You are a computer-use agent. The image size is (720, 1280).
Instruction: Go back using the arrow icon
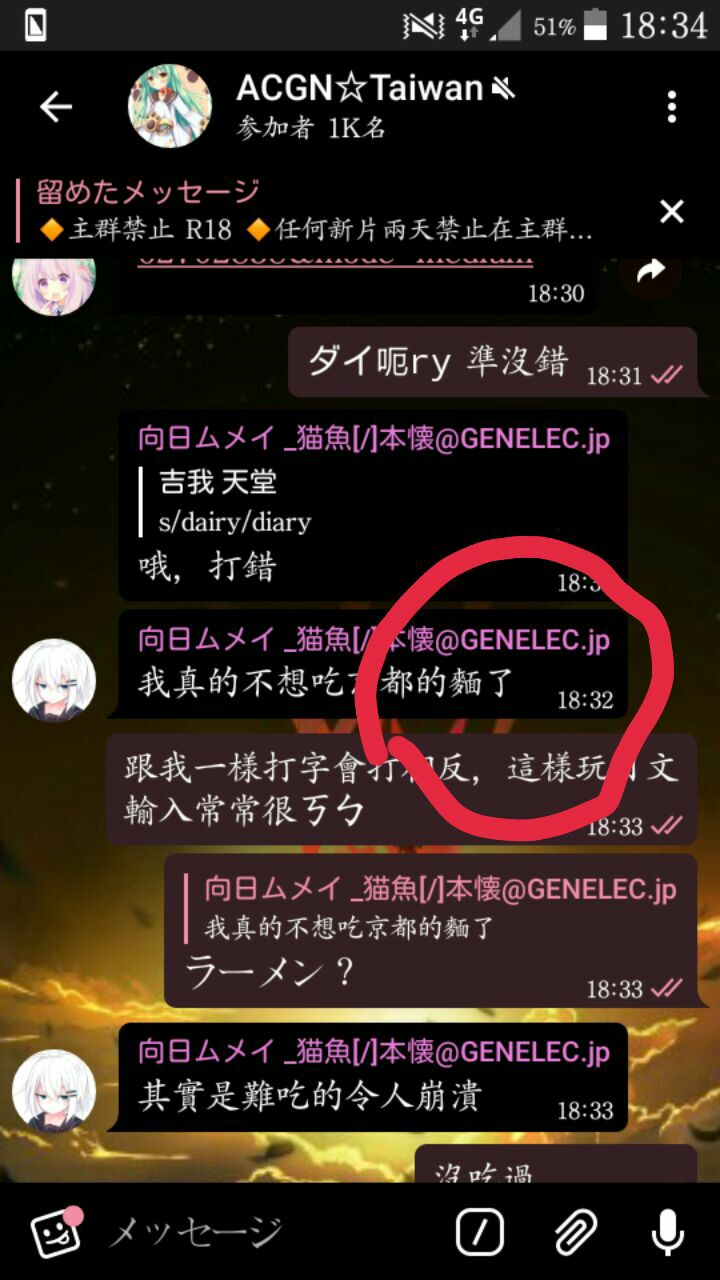point(56,107)
